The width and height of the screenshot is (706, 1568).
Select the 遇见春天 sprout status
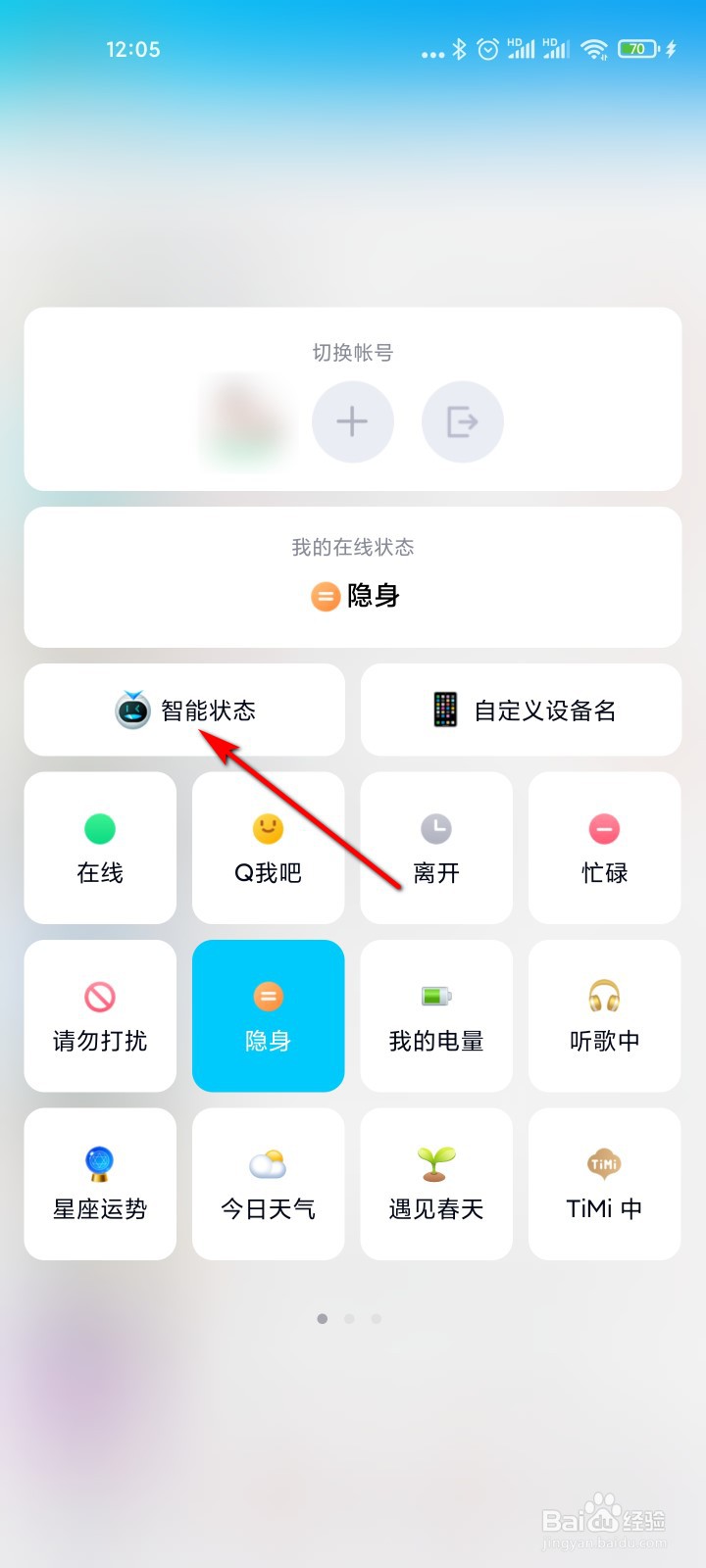click(x=435, y=1183)
